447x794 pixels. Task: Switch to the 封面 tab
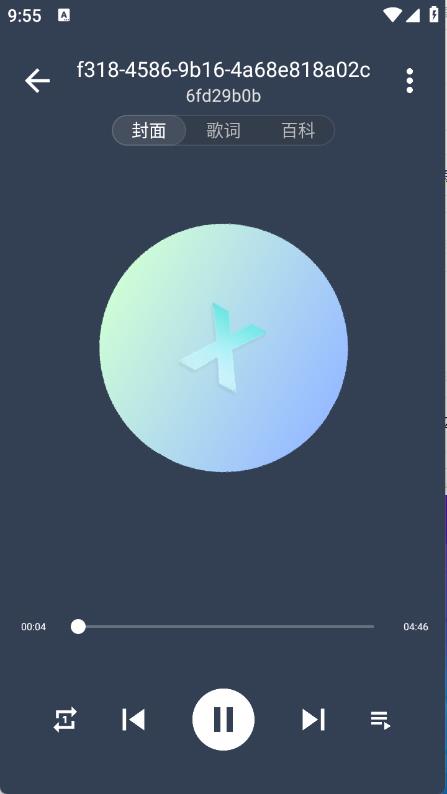click(x=149, y=131)
